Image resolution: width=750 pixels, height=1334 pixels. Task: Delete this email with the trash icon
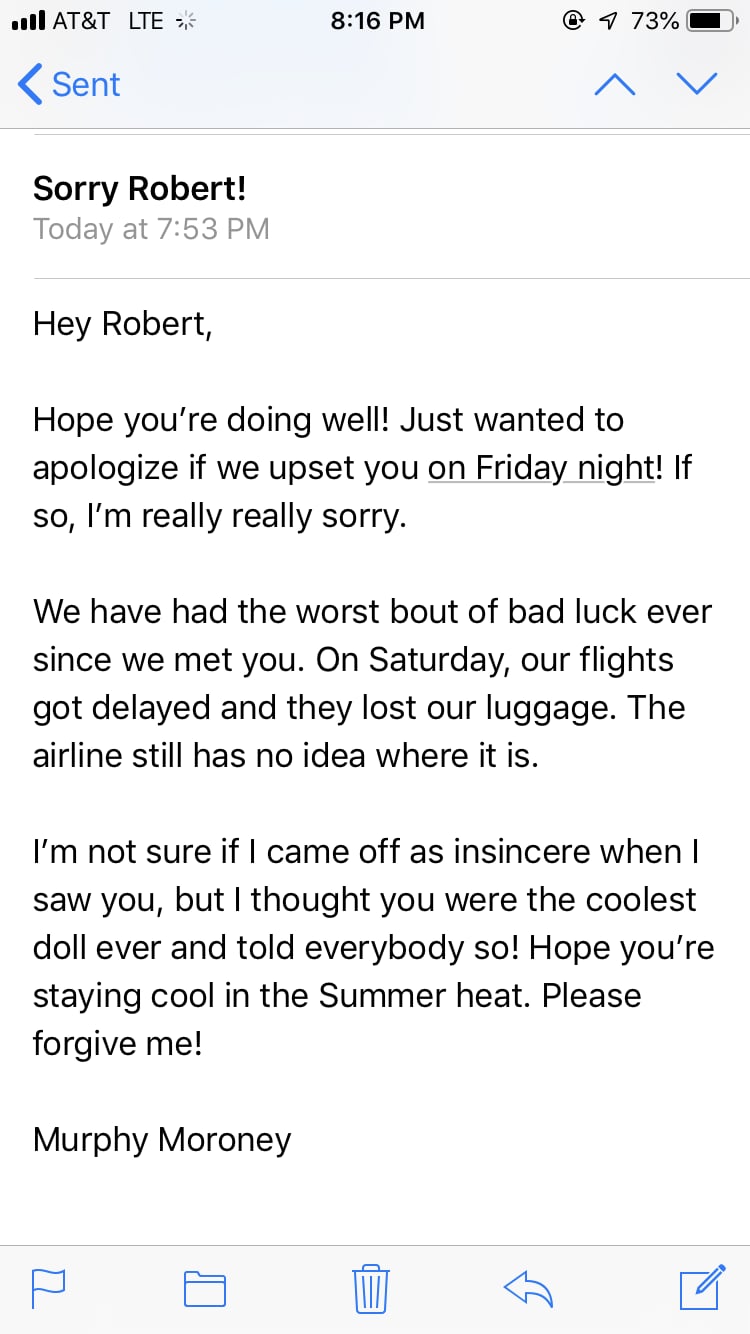(x=370, y=1288)
